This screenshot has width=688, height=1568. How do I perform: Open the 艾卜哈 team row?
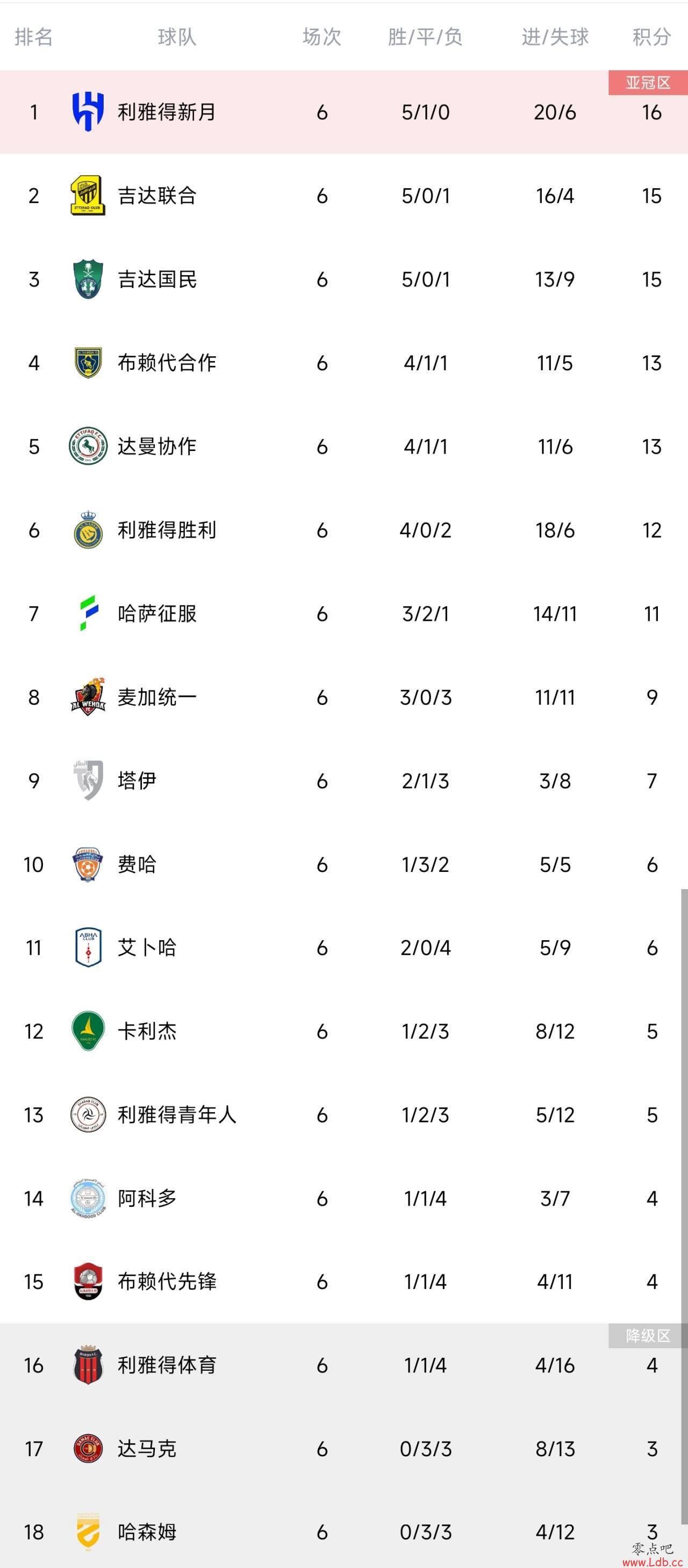tap(344, 948)
